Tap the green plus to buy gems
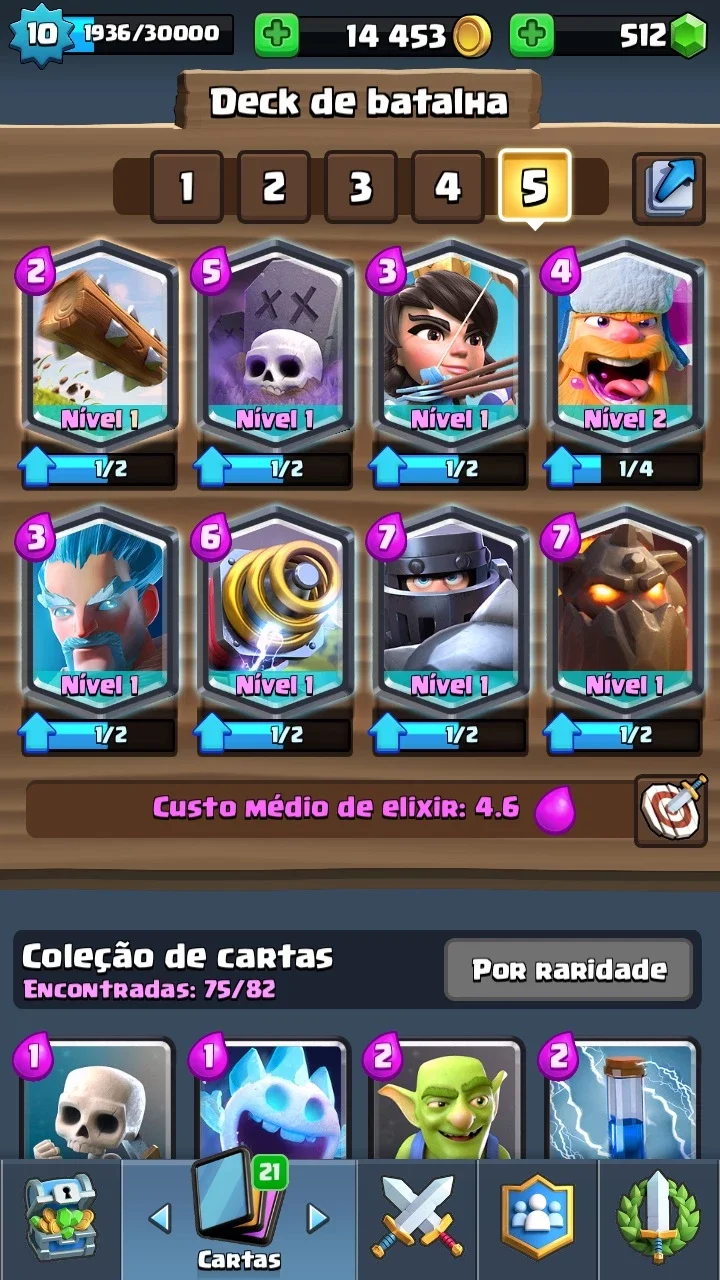The height and width of the screenshot is (1280, 720). click(532, 36)
